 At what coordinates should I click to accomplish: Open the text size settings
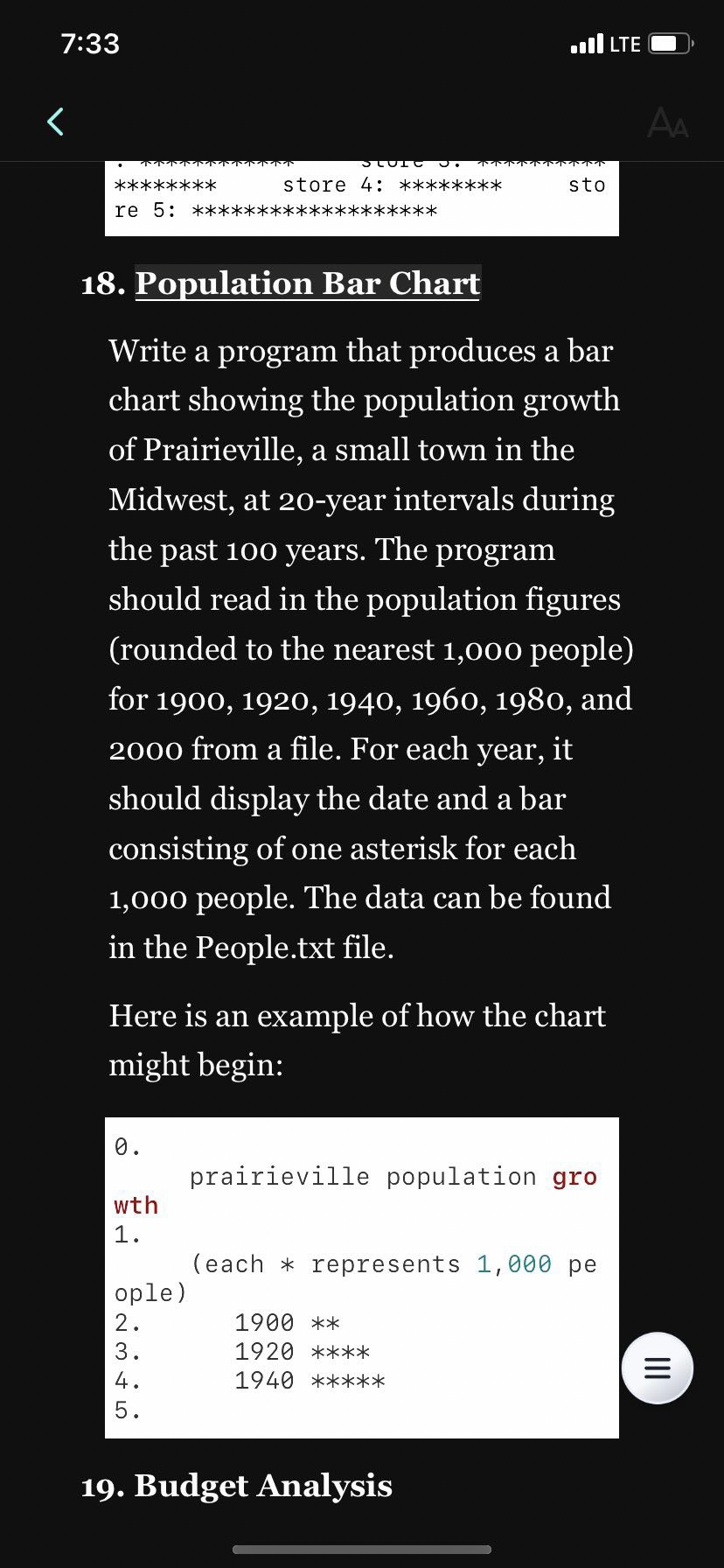[668, 124]
